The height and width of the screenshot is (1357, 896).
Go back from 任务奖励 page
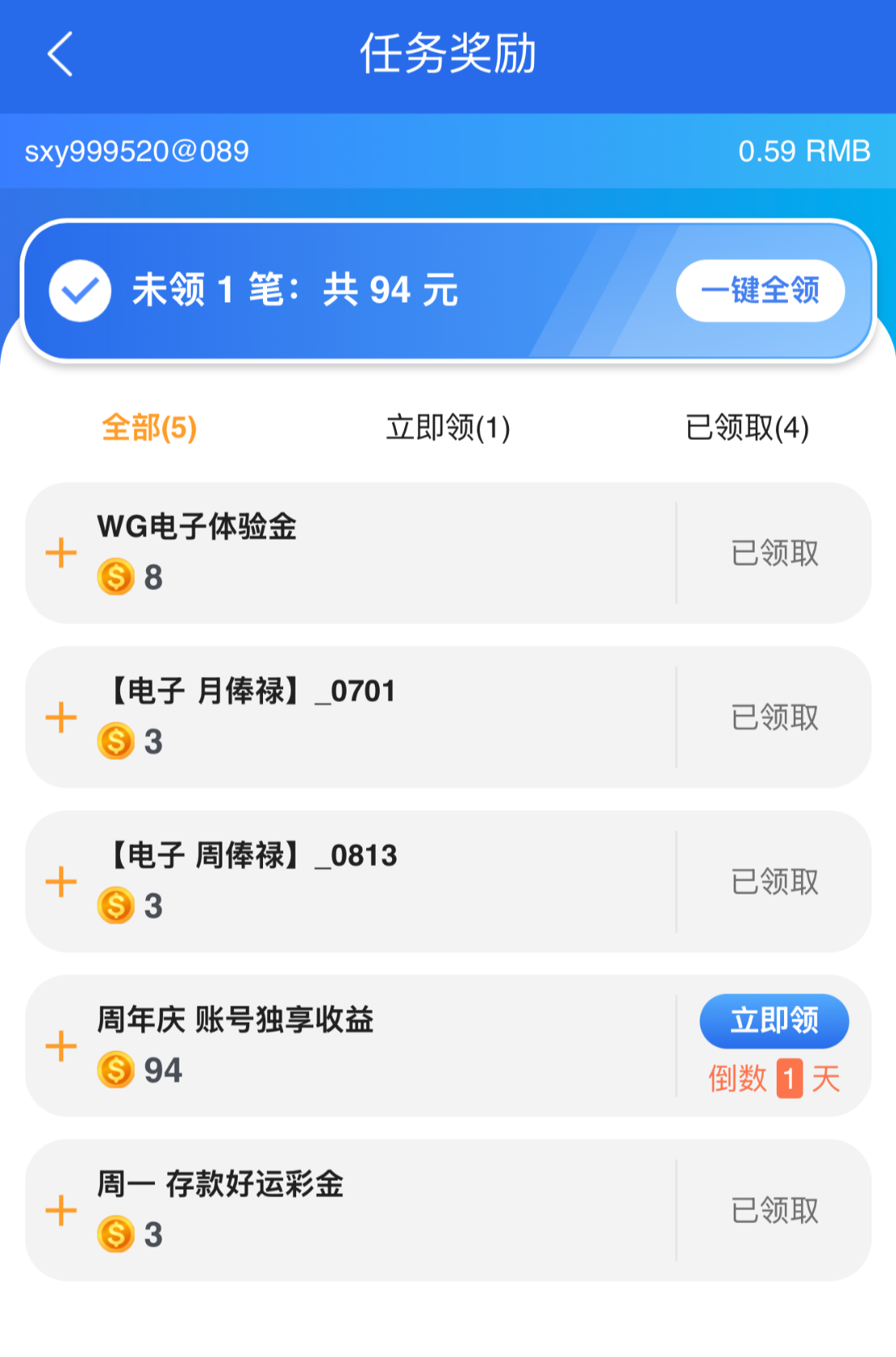(61, 54)
